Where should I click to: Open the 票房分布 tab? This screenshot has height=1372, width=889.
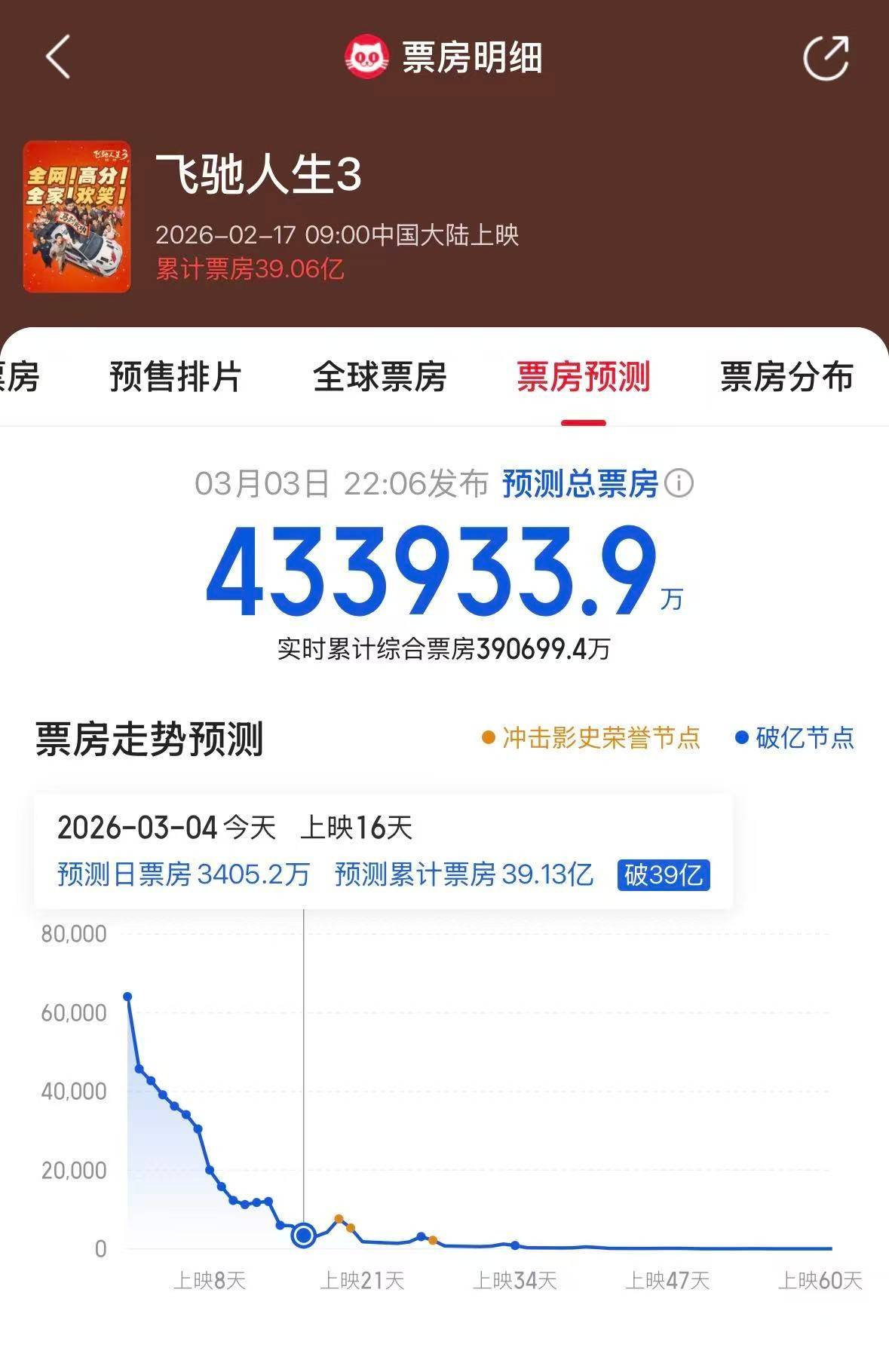click(786, 377)
